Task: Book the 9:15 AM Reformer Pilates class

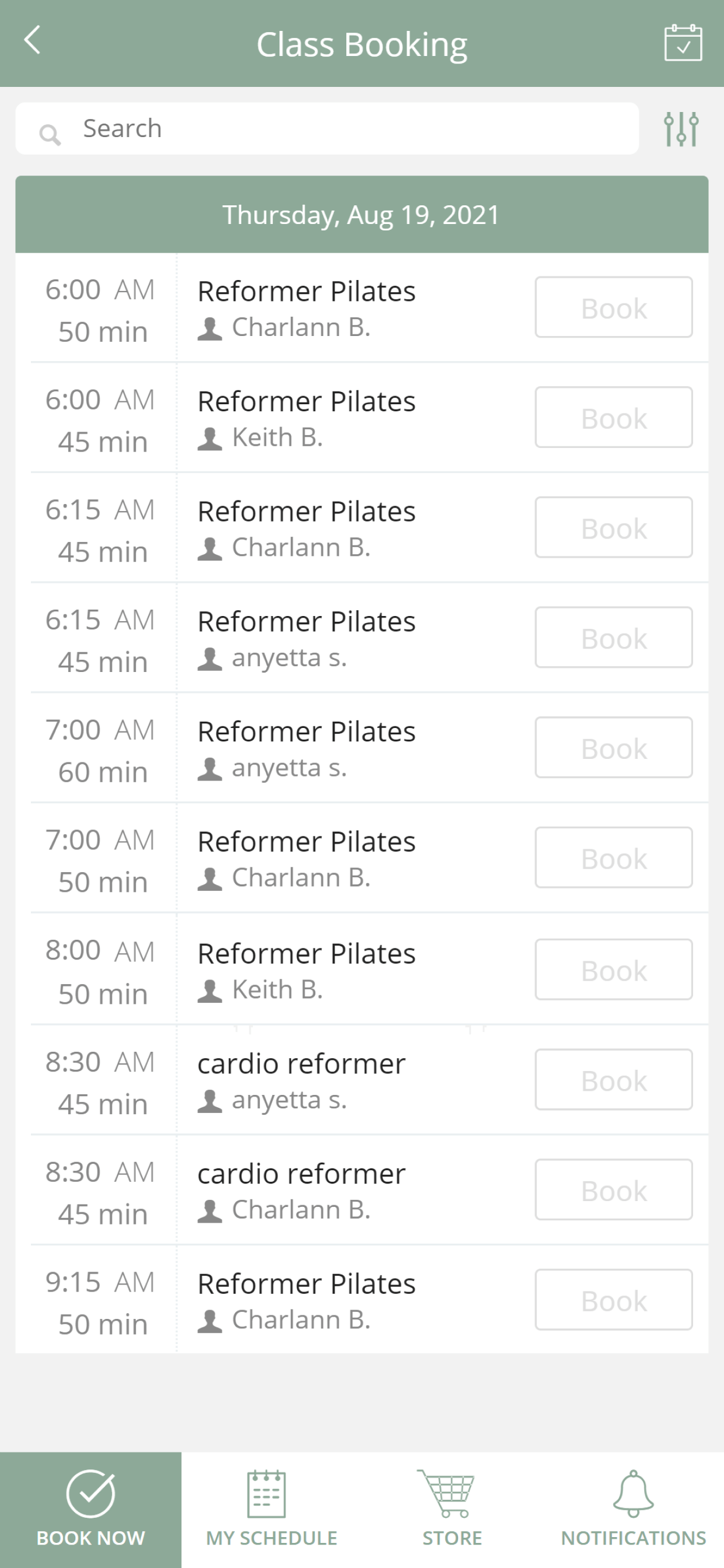Action: click(613, 1300)
